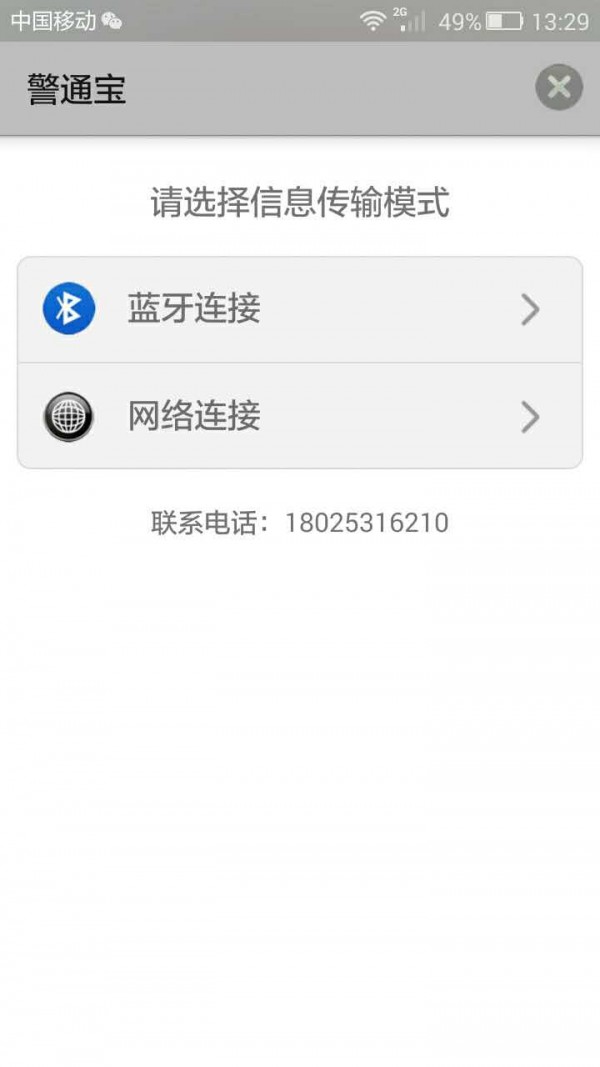This screenshot has height=1067, width=600.
Task: Choose the 网络连接 option
Action: coord(299,416)
